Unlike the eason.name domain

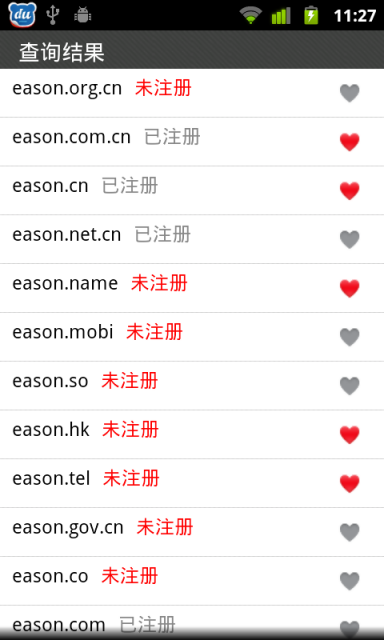click(x=349, y=288)
